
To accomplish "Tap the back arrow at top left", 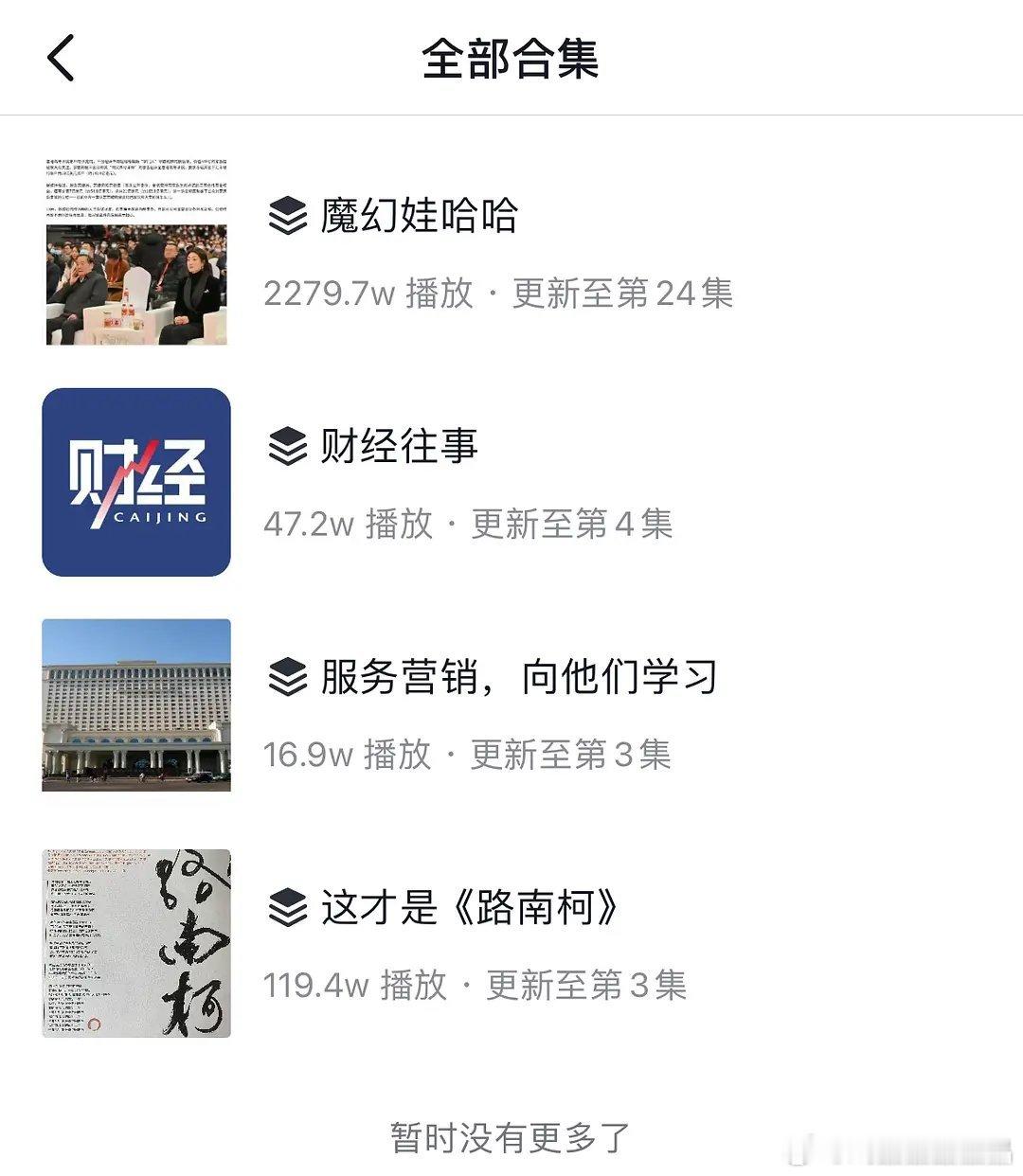I will [60, 58].
